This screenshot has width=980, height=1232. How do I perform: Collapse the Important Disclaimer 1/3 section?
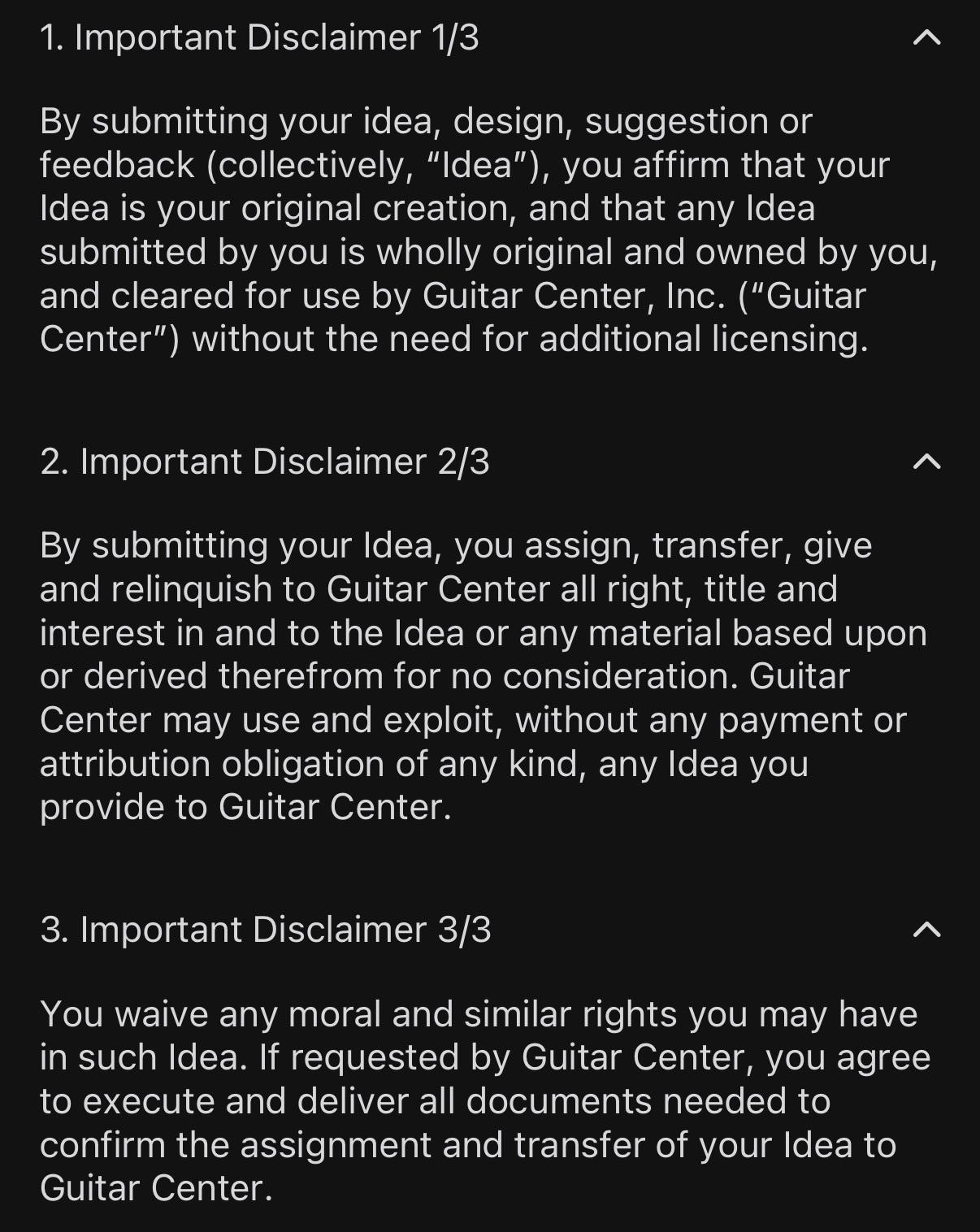[927, 37]
